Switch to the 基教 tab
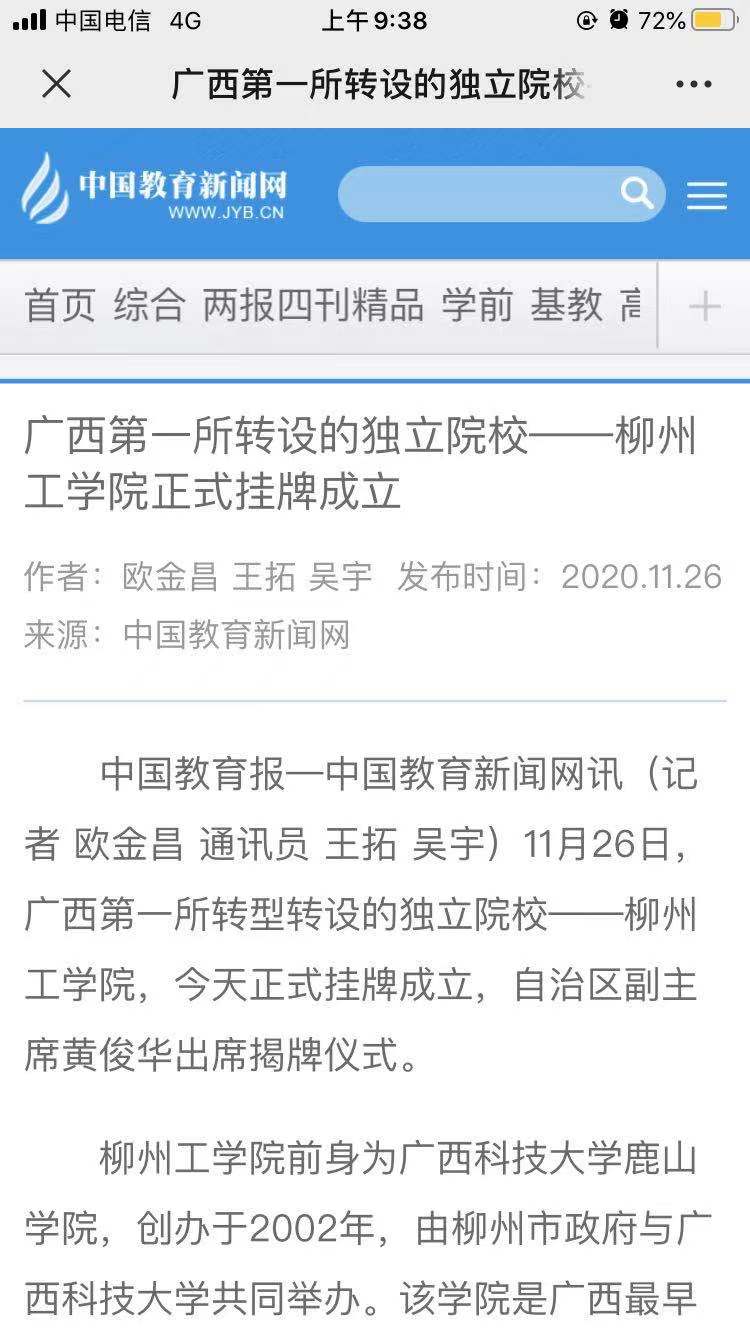 coord(566,306)
